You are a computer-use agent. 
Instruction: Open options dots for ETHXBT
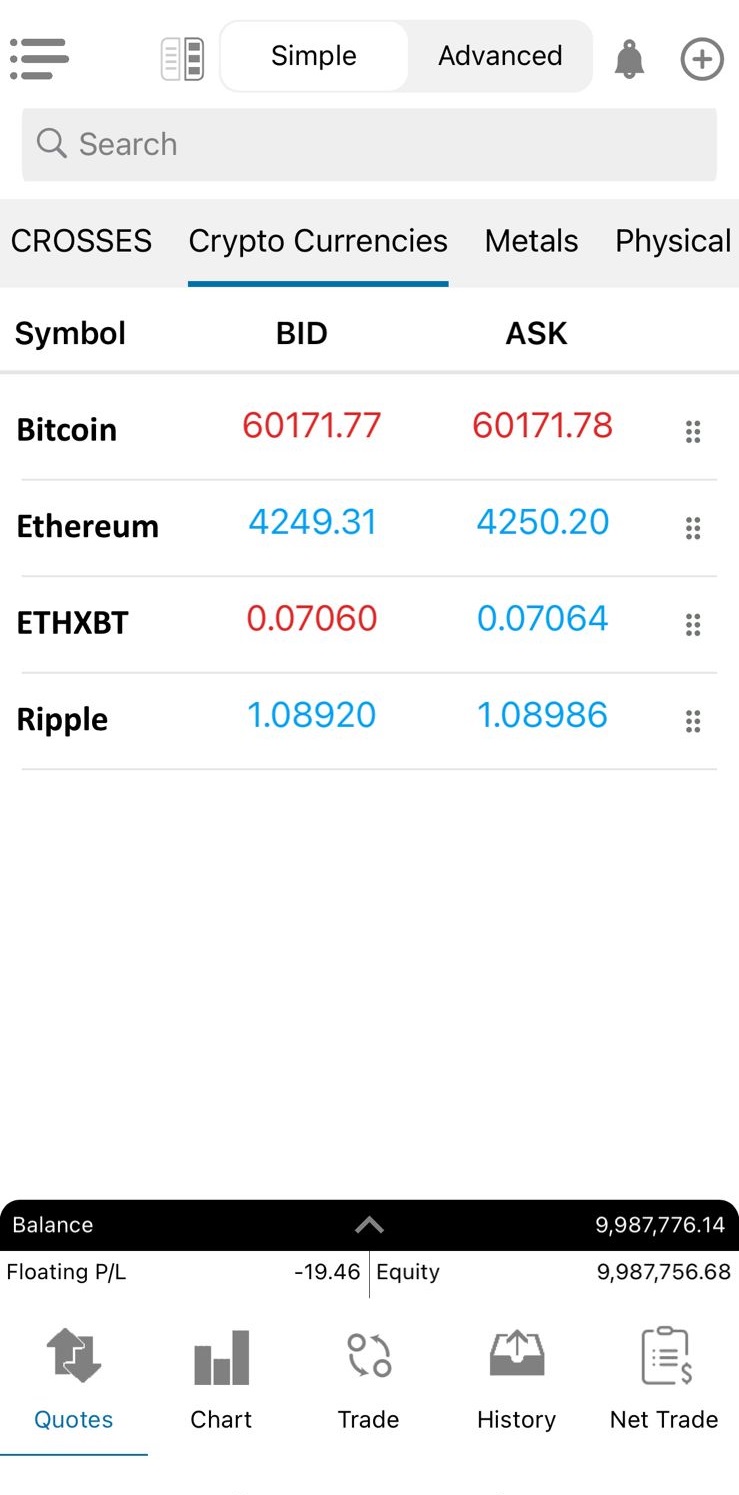[692, 625]
